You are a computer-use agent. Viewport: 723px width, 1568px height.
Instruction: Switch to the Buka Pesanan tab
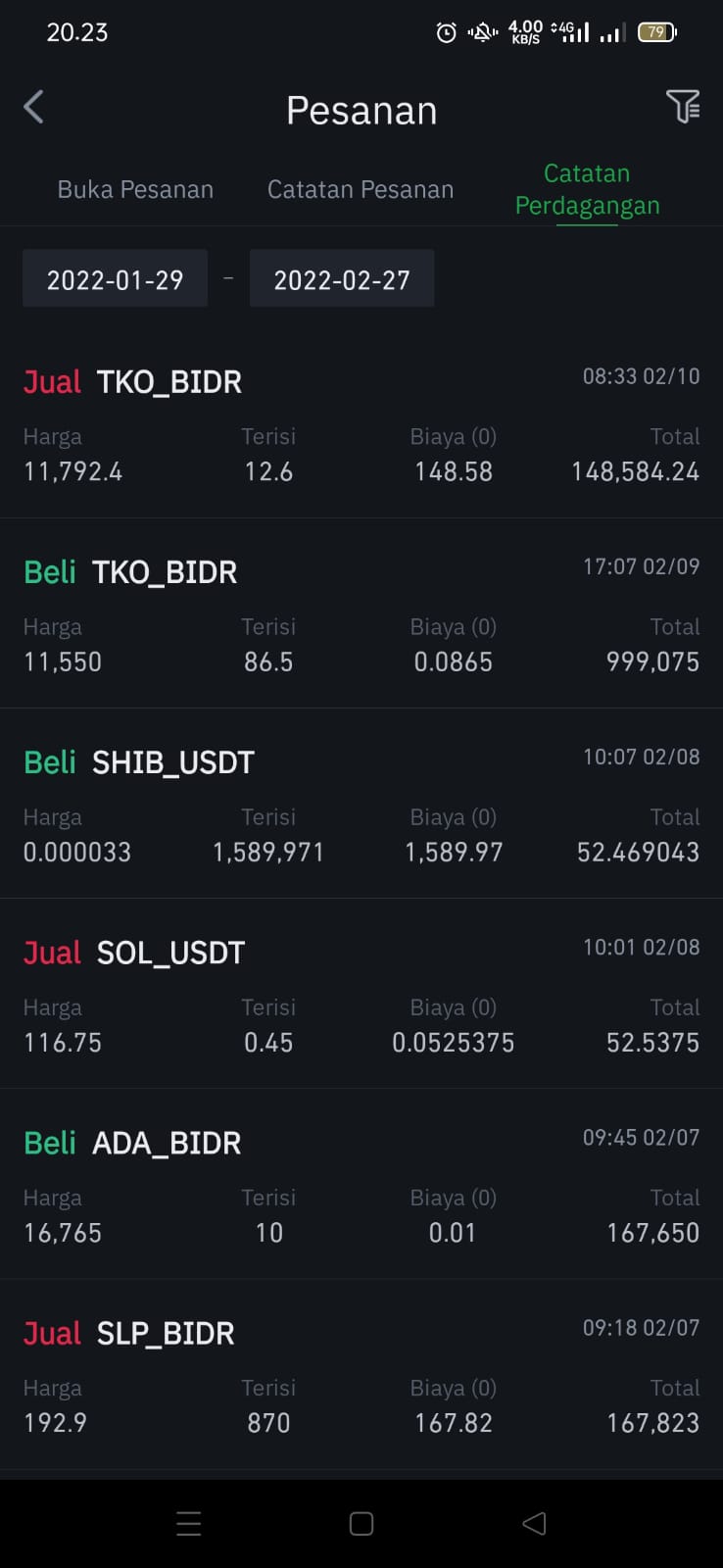point(135,189)
